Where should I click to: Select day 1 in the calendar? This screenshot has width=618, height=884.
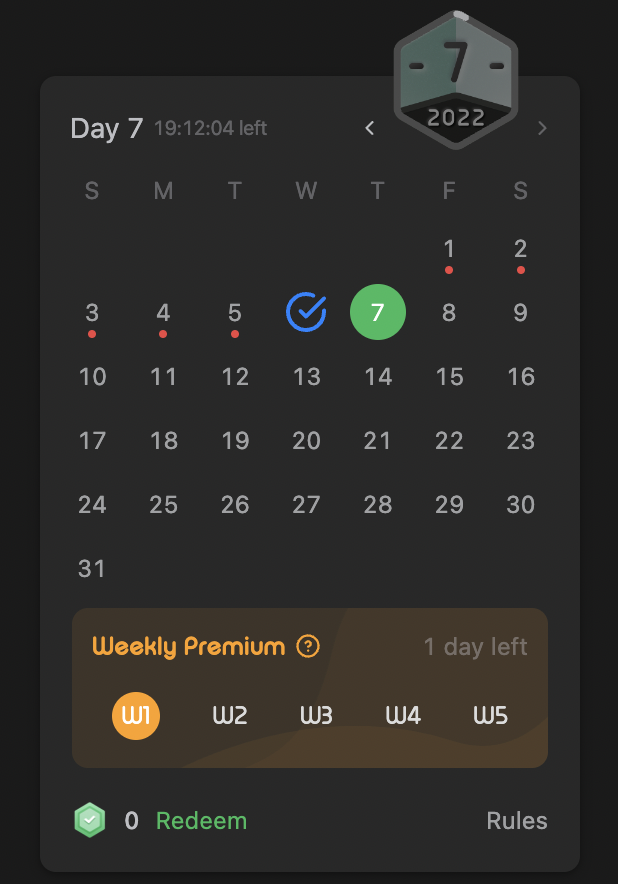[x=449, y=250]
